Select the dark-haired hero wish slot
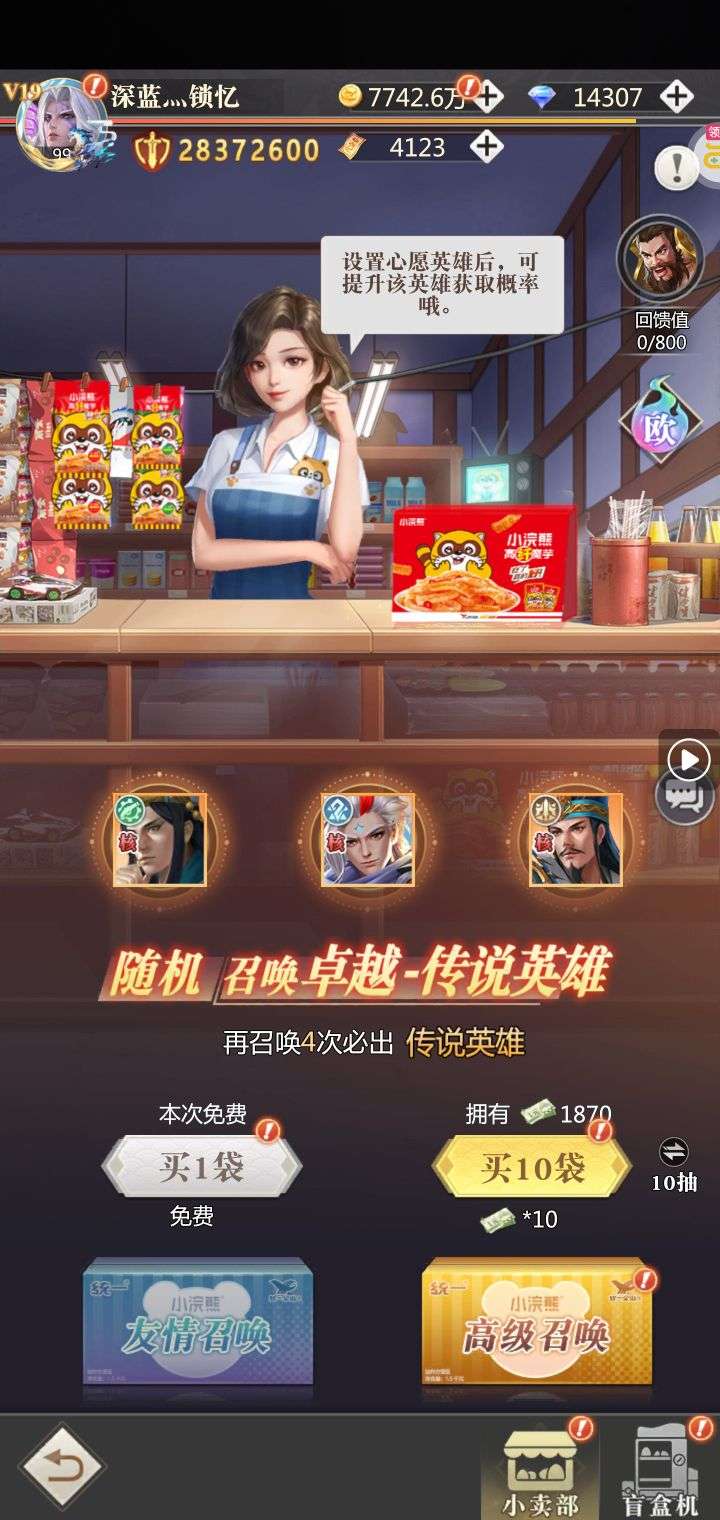Screen dimensions: 720x1520 pos(160,839)
